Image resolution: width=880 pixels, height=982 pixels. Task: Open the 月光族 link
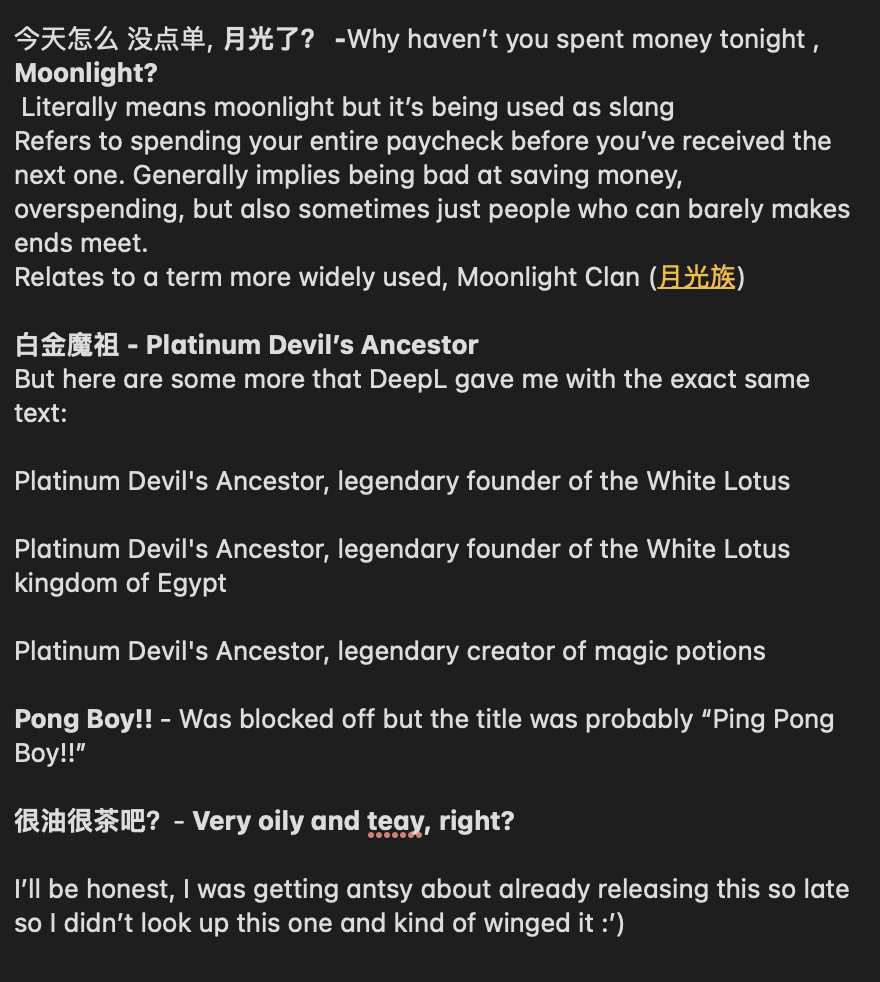pos(696,278)
